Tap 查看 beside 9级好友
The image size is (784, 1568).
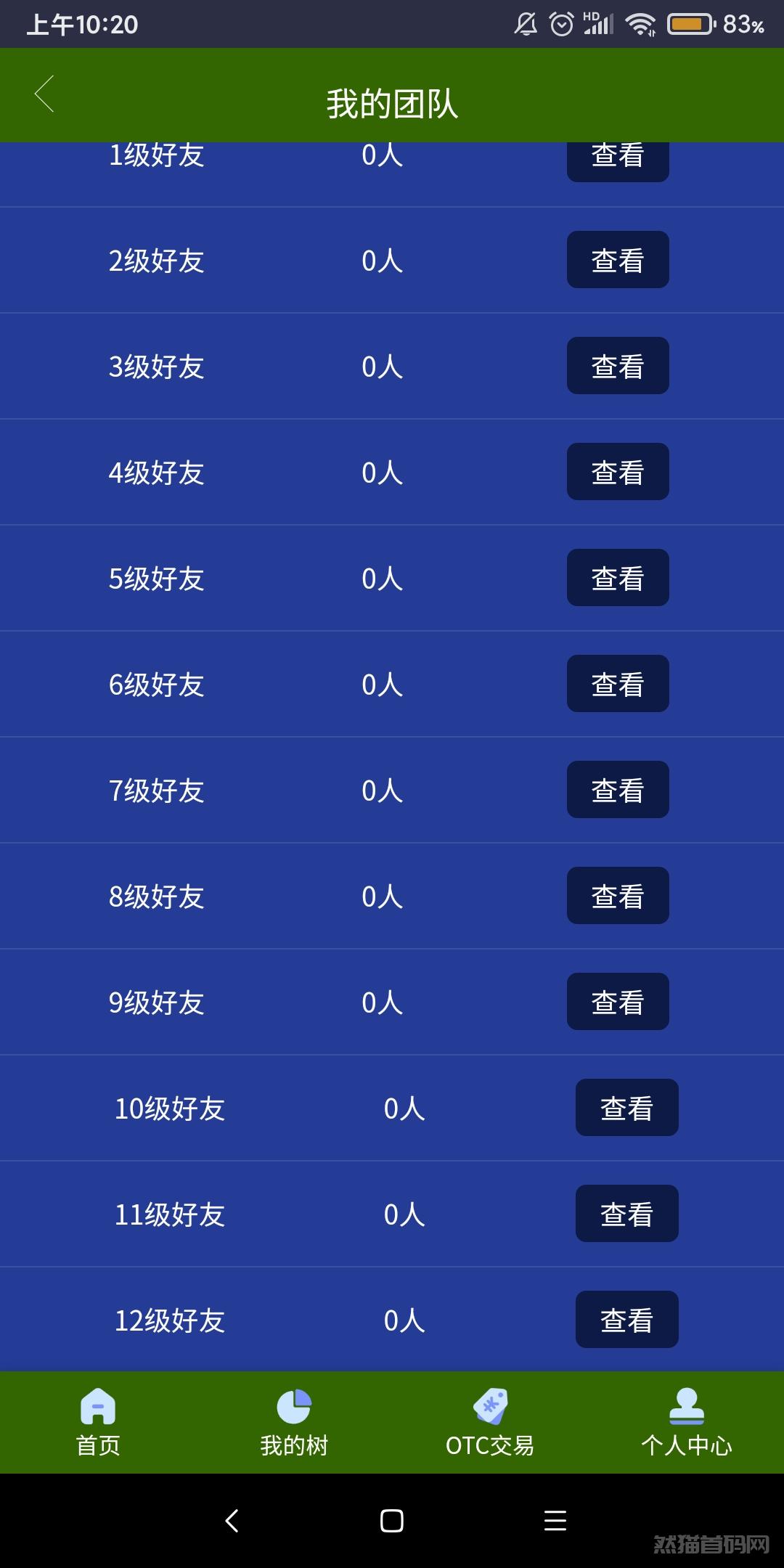coord(618,1002)
